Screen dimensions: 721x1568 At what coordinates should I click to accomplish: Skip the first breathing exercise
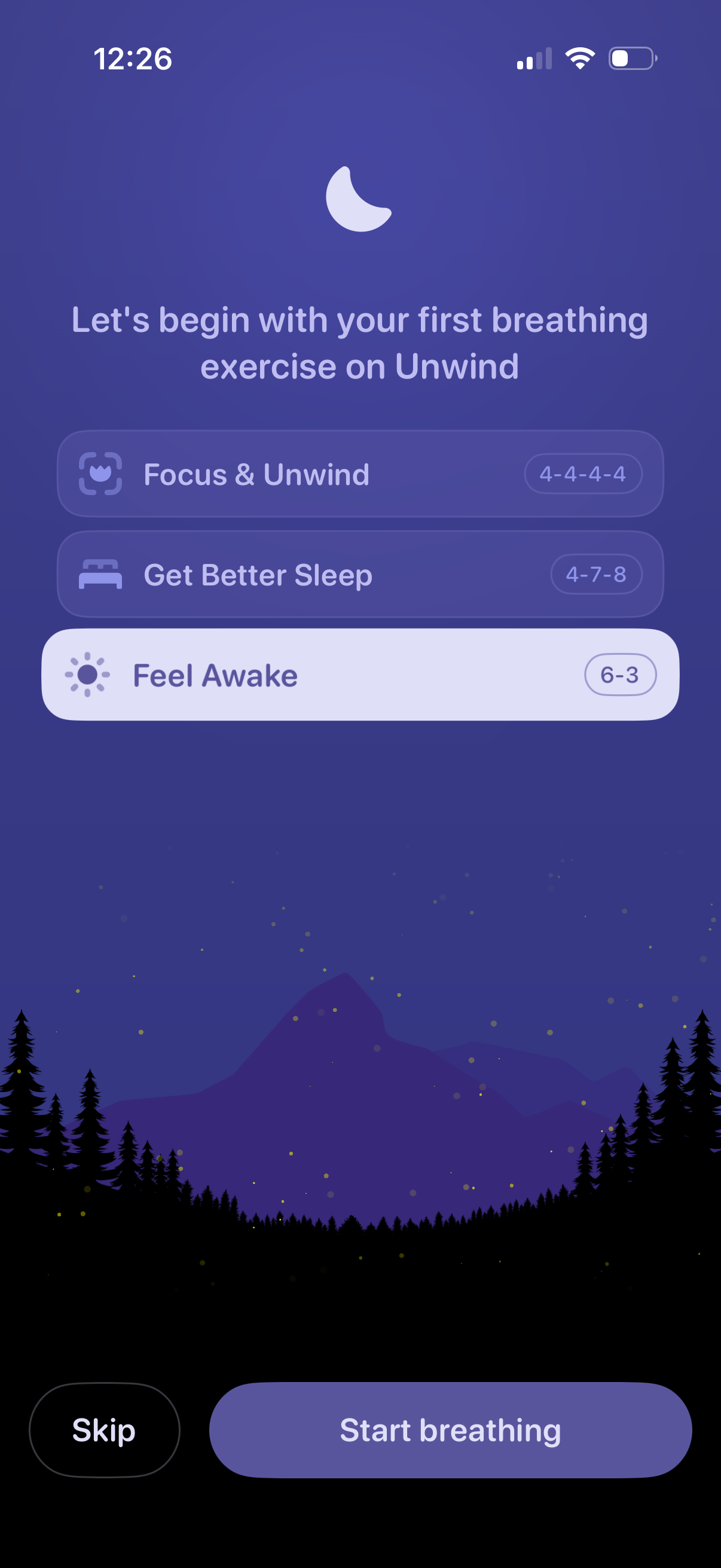104,1430
